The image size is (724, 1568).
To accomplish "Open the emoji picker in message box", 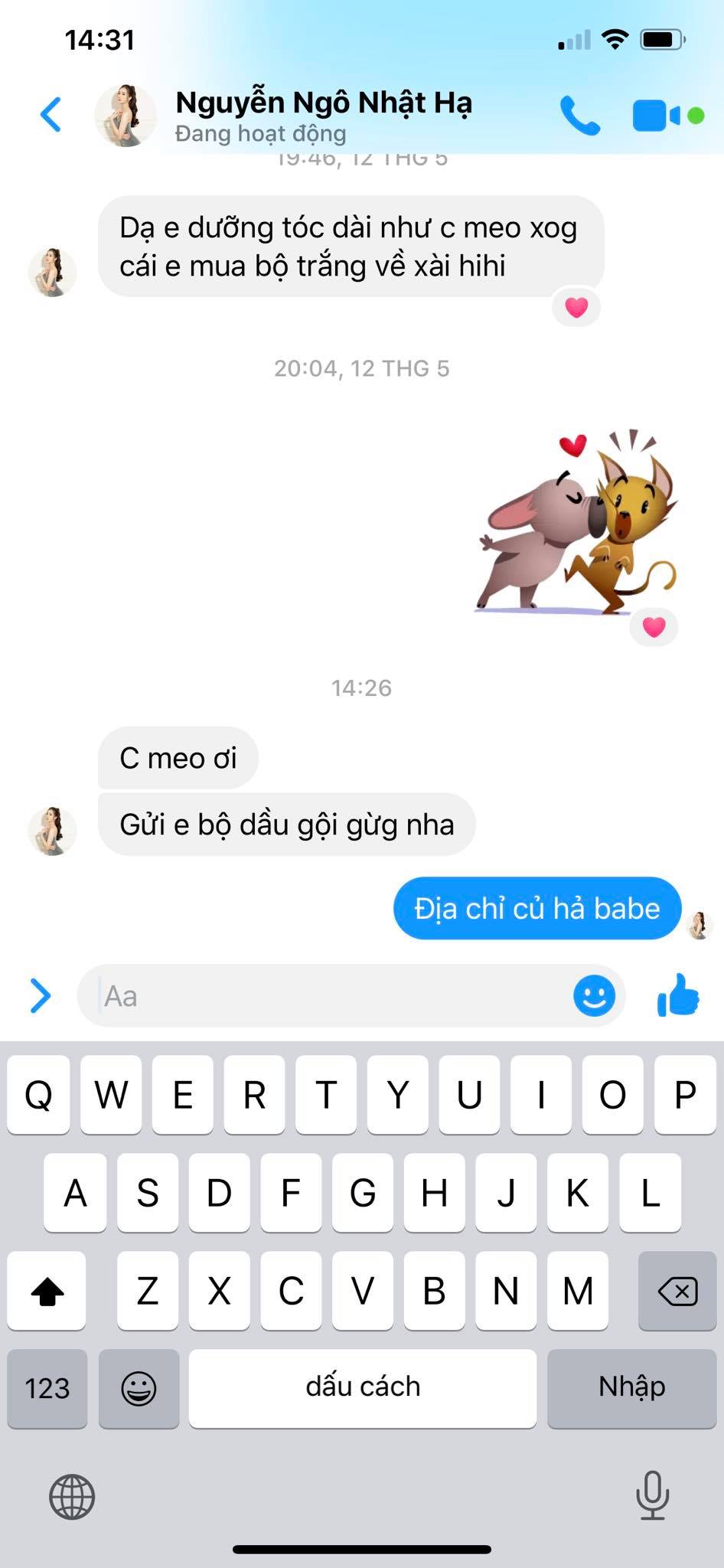I will point(594,996).
